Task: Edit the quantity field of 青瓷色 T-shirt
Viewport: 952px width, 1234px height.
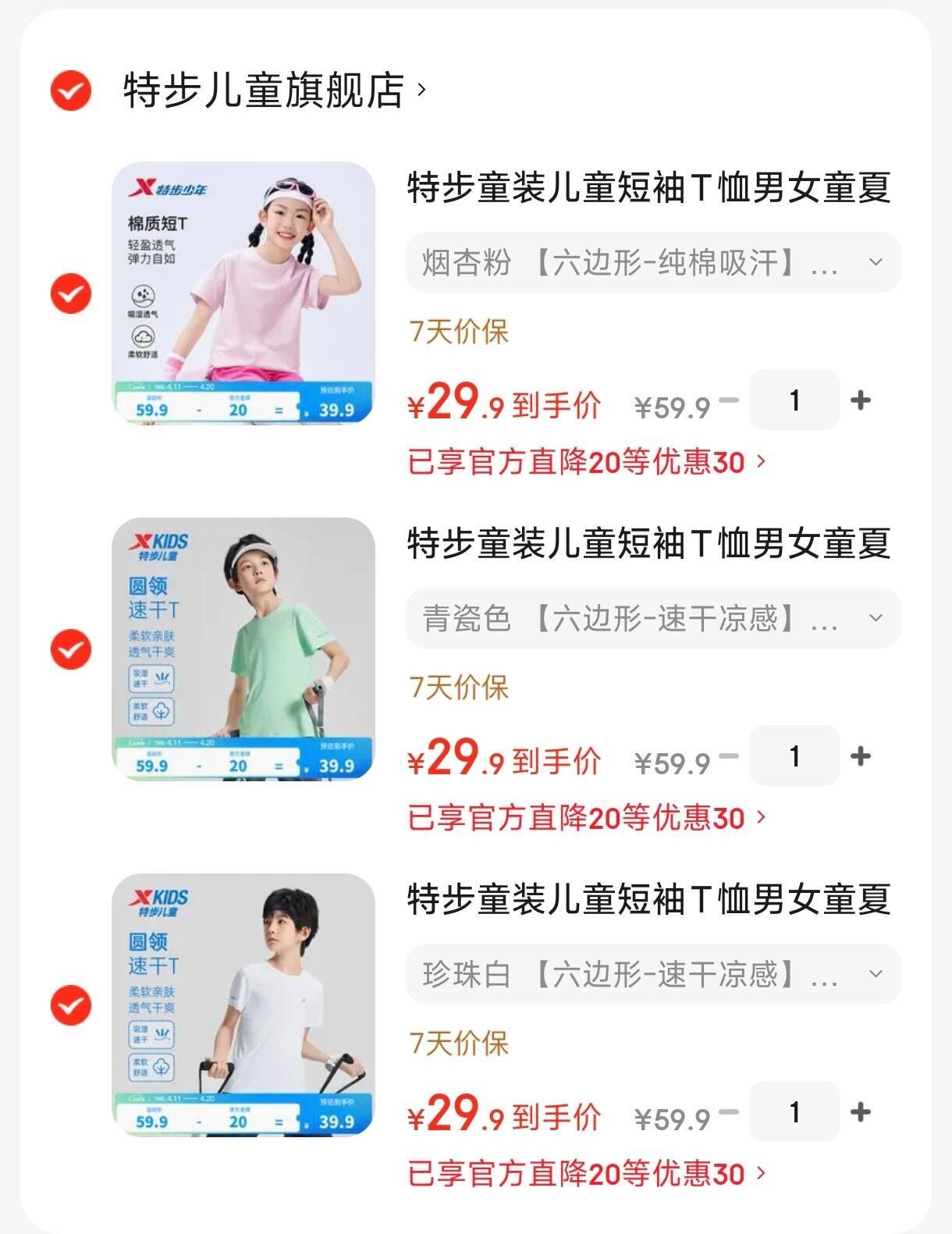Action: coord(794,756)
